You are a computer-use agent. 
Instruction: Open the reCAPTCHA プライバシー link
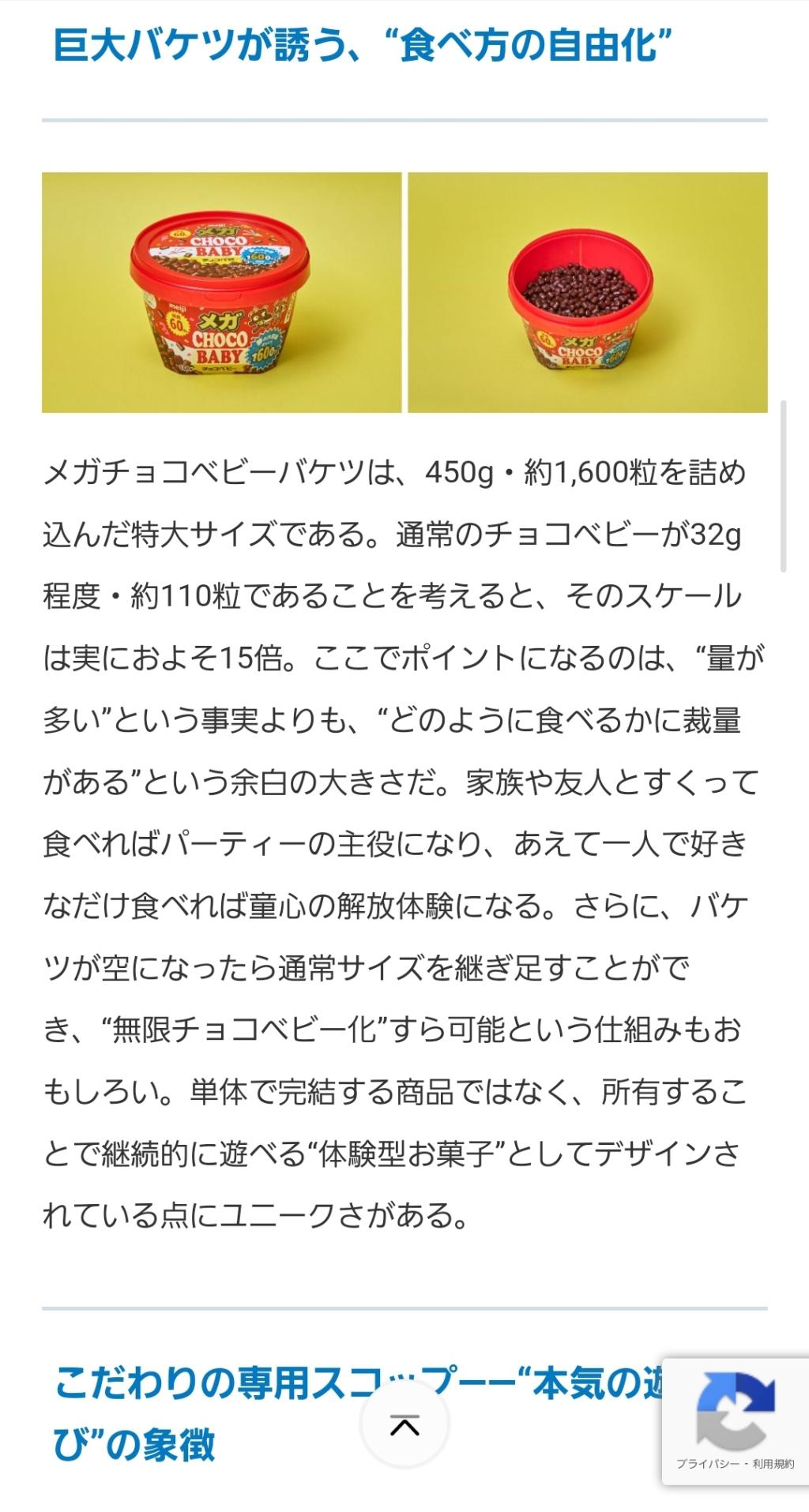707,1464
